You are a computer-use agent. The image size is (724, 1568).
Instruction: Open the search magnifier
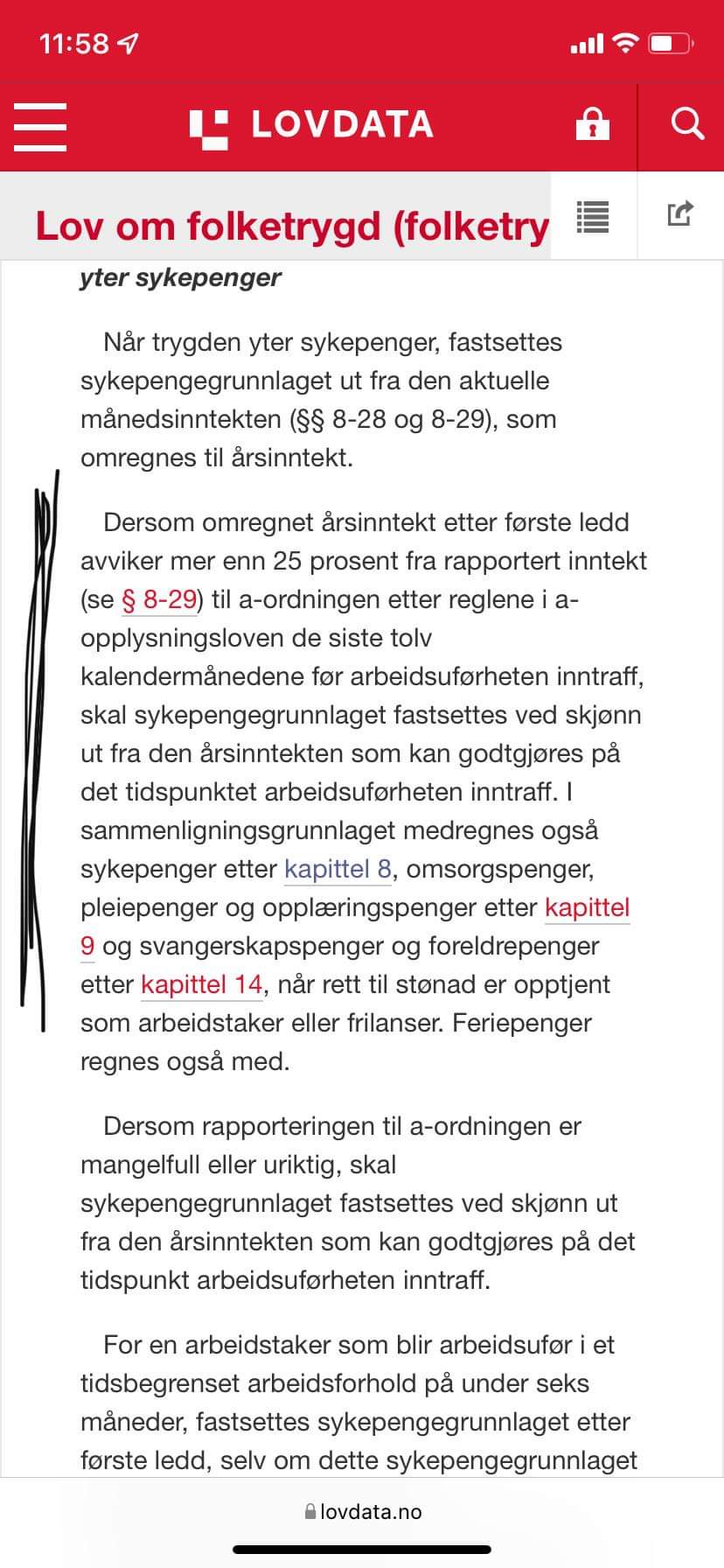coord(686,124)
